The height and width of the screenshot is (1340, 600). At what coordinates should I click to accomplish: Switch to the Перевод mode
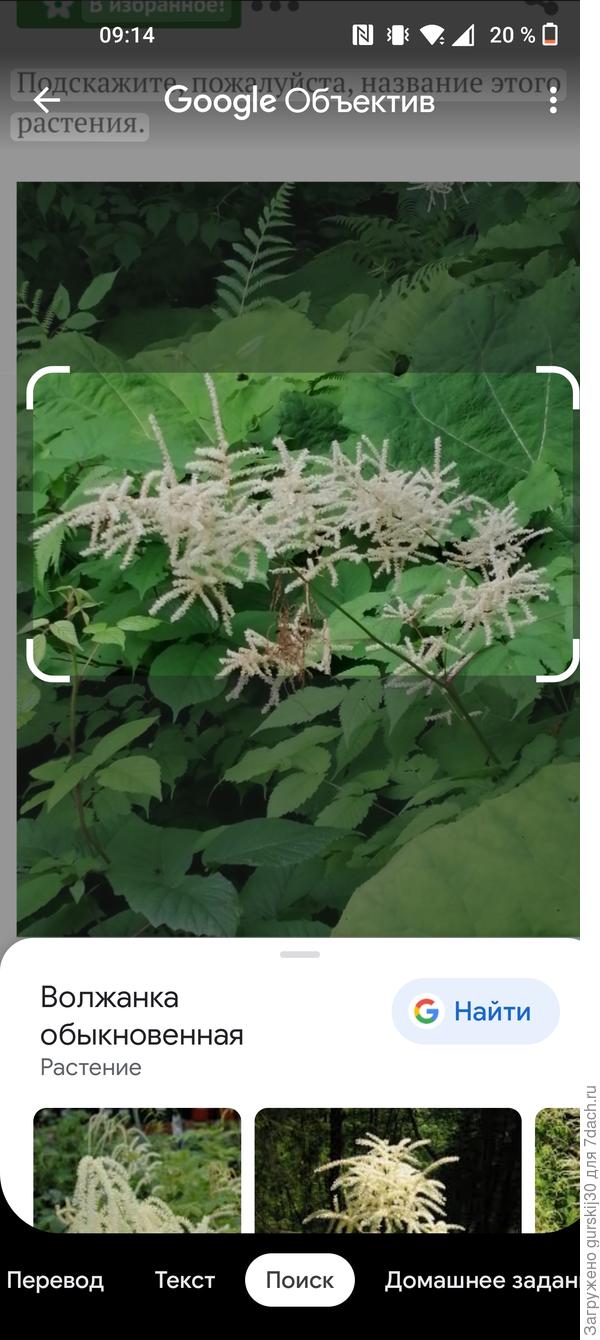tap(55, 1280)
